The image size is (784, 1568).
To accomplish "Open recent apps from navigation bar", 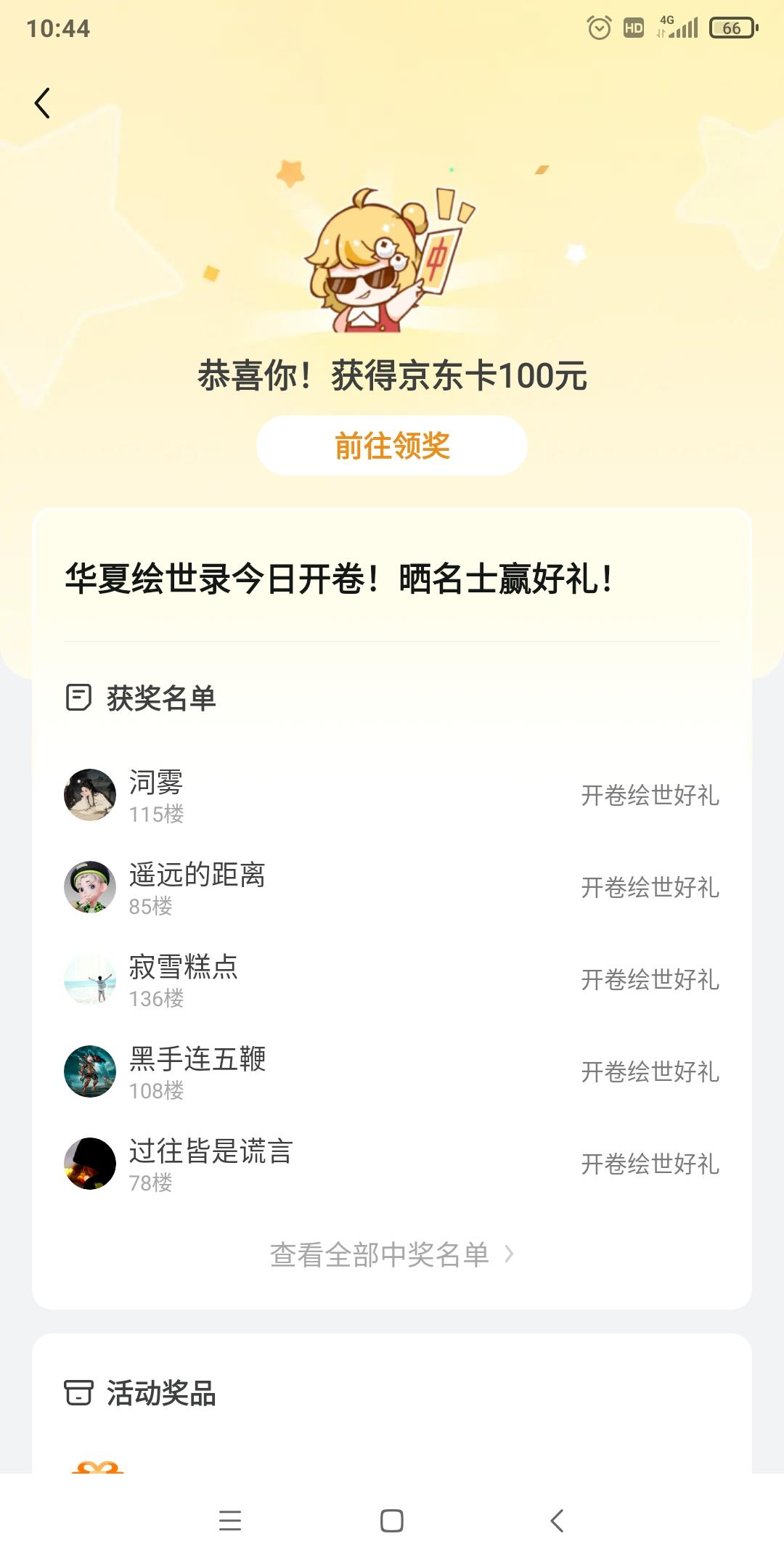I will pyautogui.click(x=230, y=1520).
